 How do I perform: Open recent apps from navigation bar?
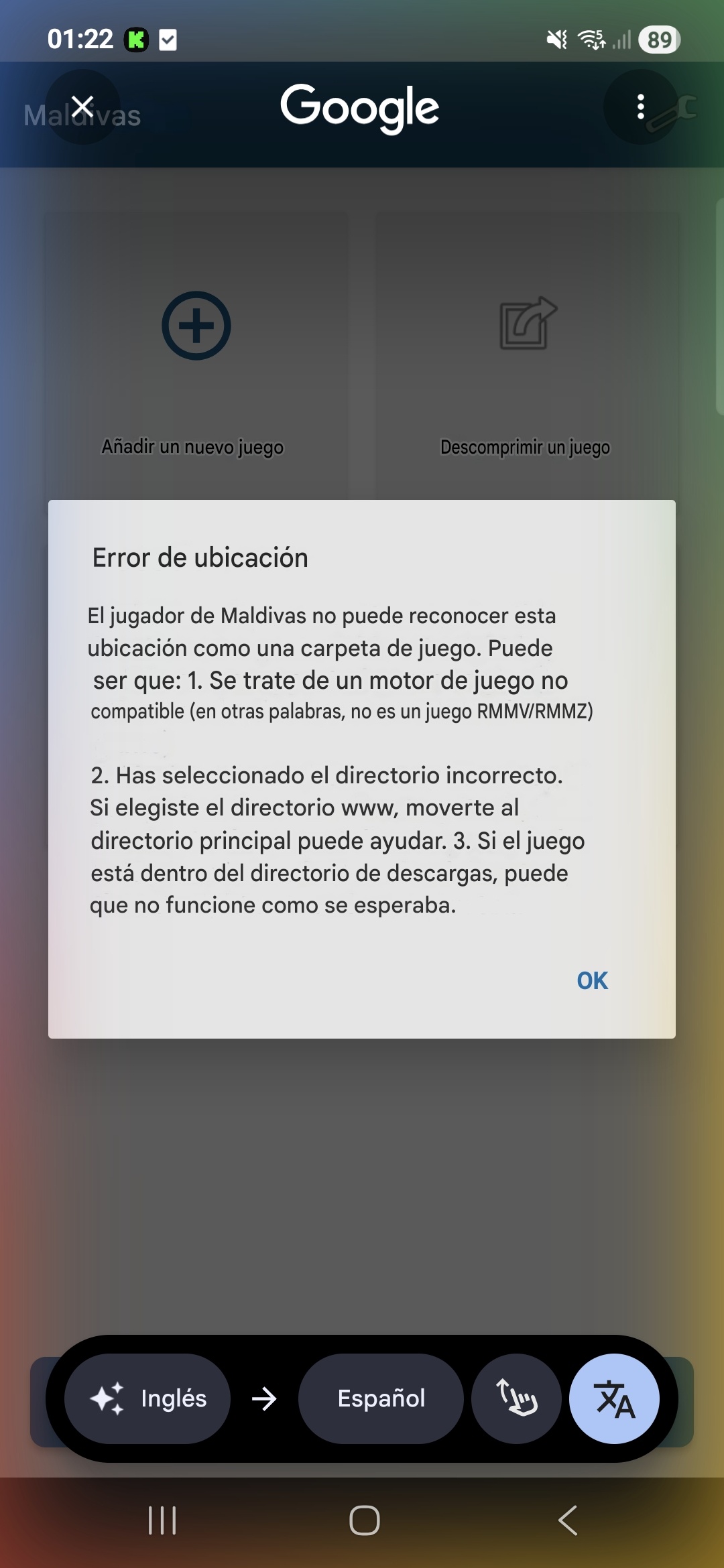coord(162,1520)
